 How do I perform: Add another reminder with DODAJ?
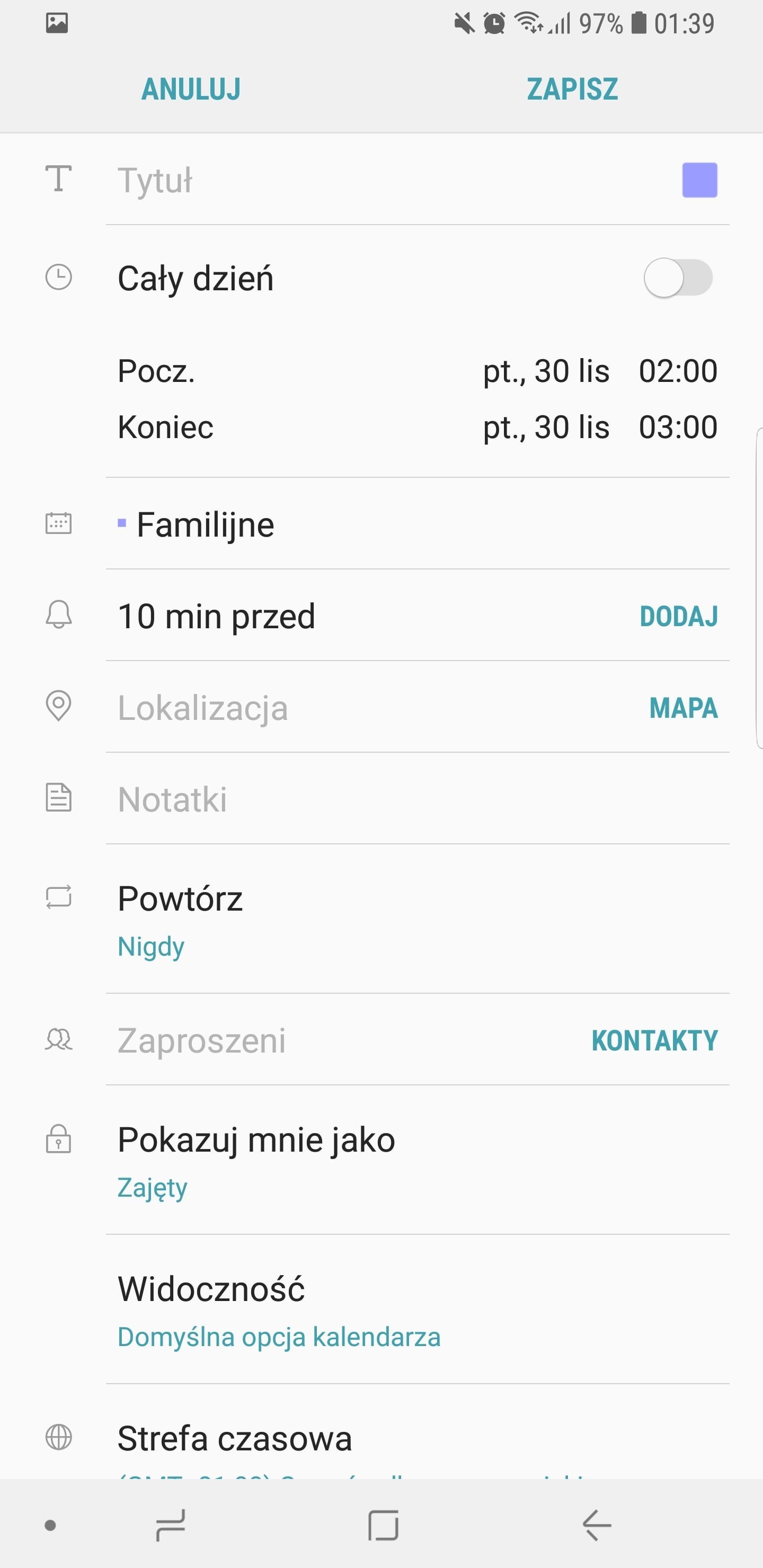tap(678, 617)
